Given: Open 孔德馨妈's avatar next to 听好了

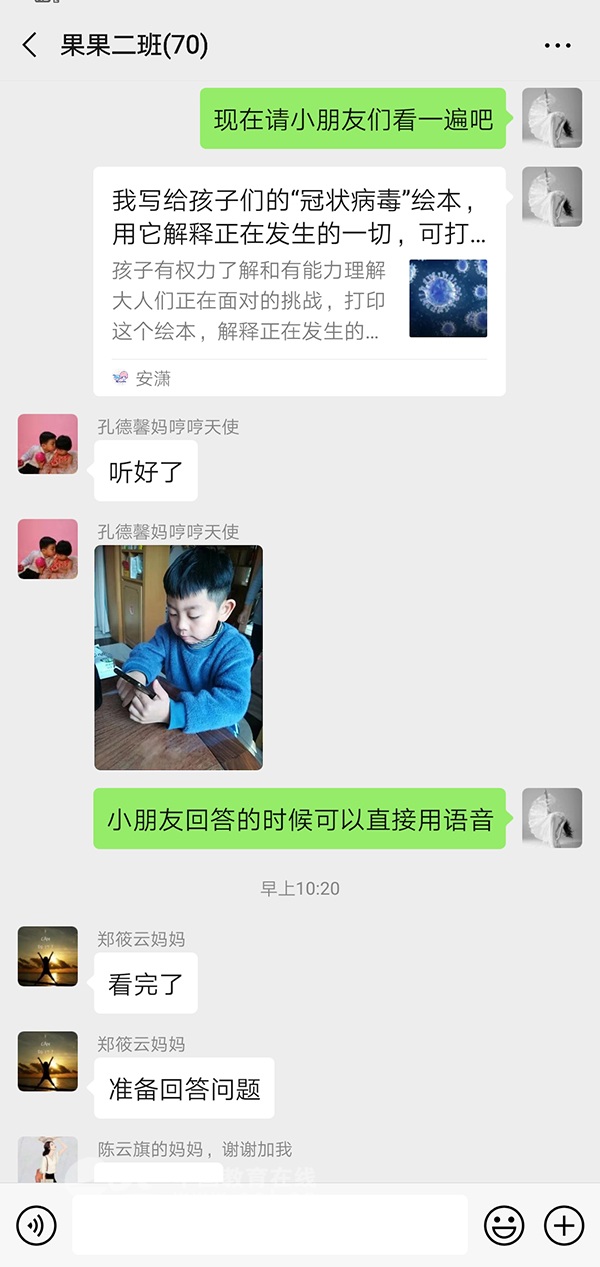Looking at the screenshot, I should click(x=48, y=444).
